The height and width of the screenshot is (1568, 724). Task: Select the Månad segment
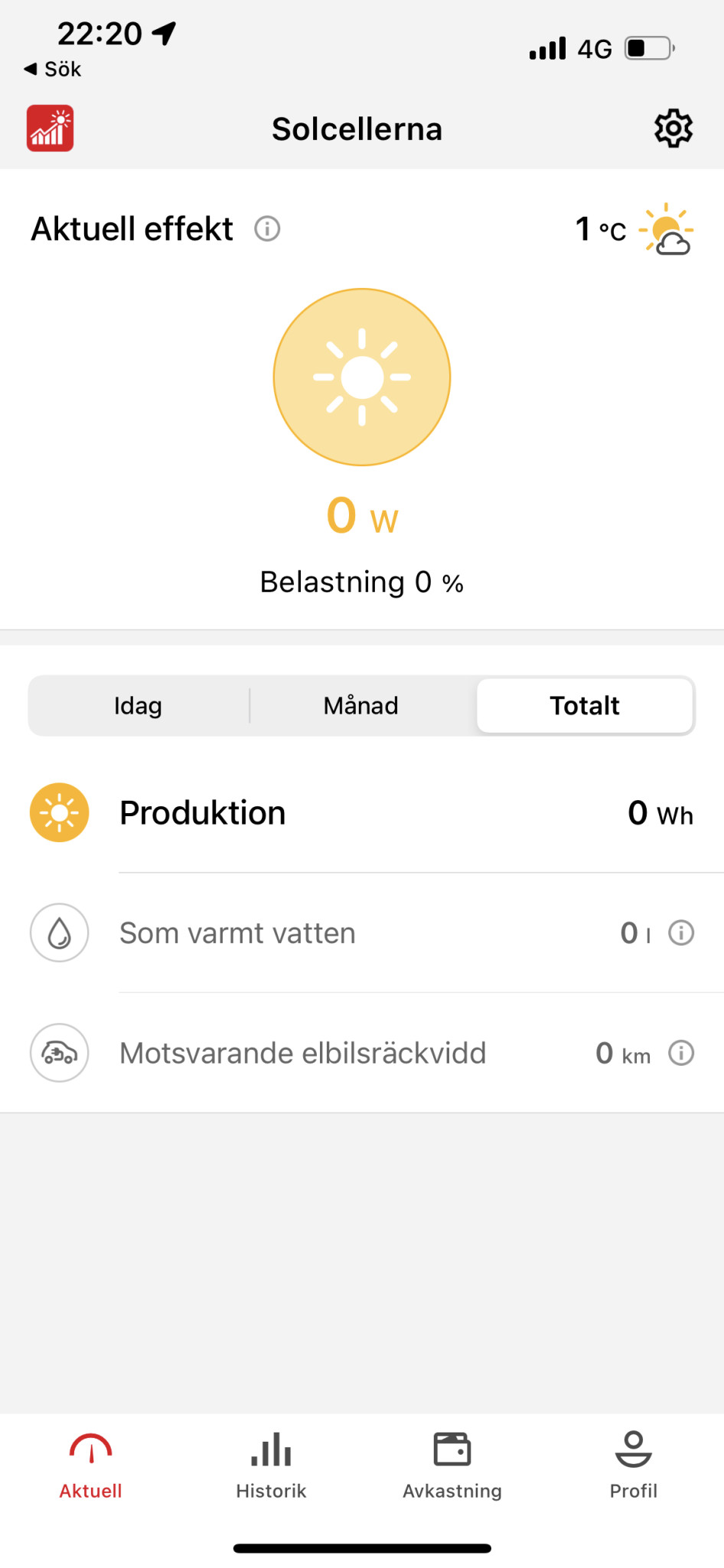coord(361,705)
